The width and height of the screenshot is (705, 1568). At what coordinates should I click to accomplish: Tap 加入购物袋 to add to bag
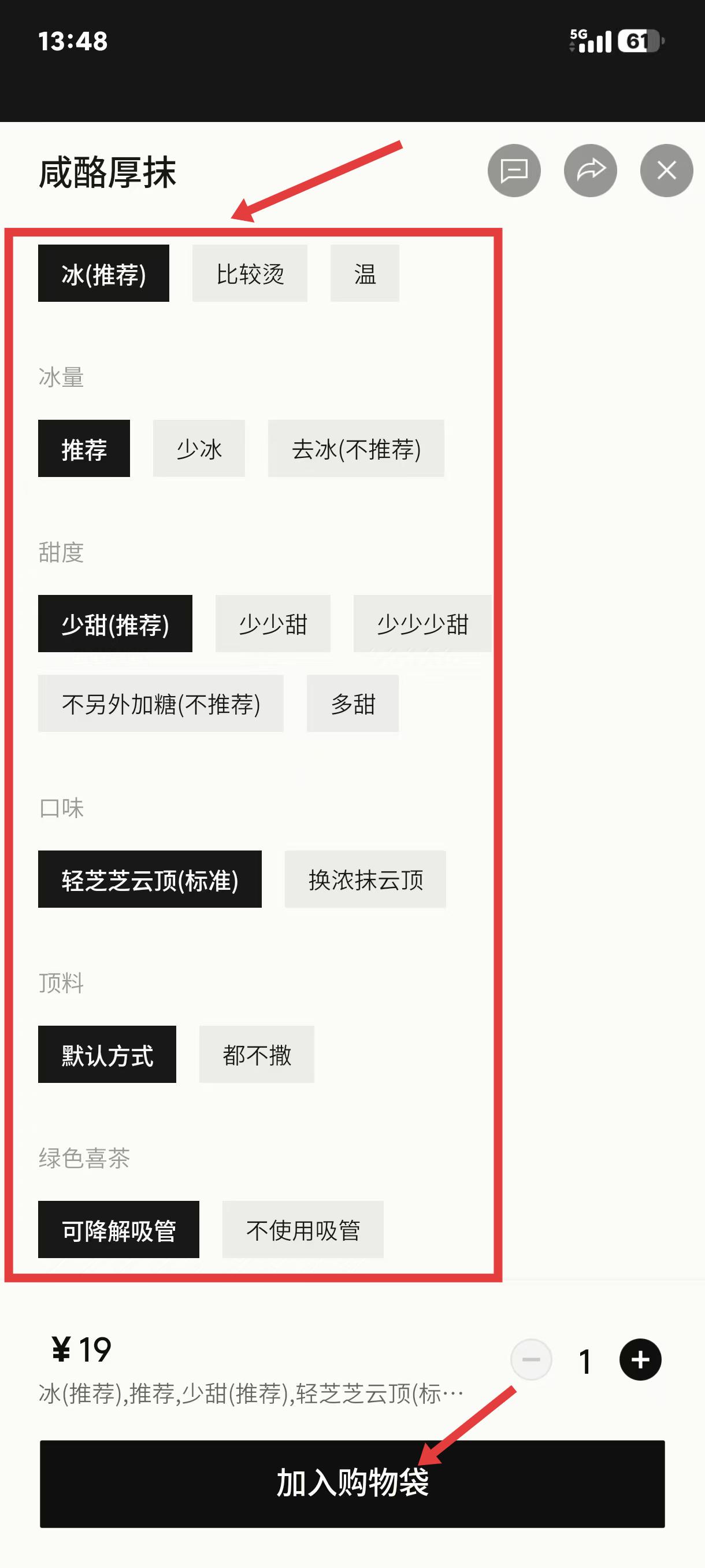352,1484
